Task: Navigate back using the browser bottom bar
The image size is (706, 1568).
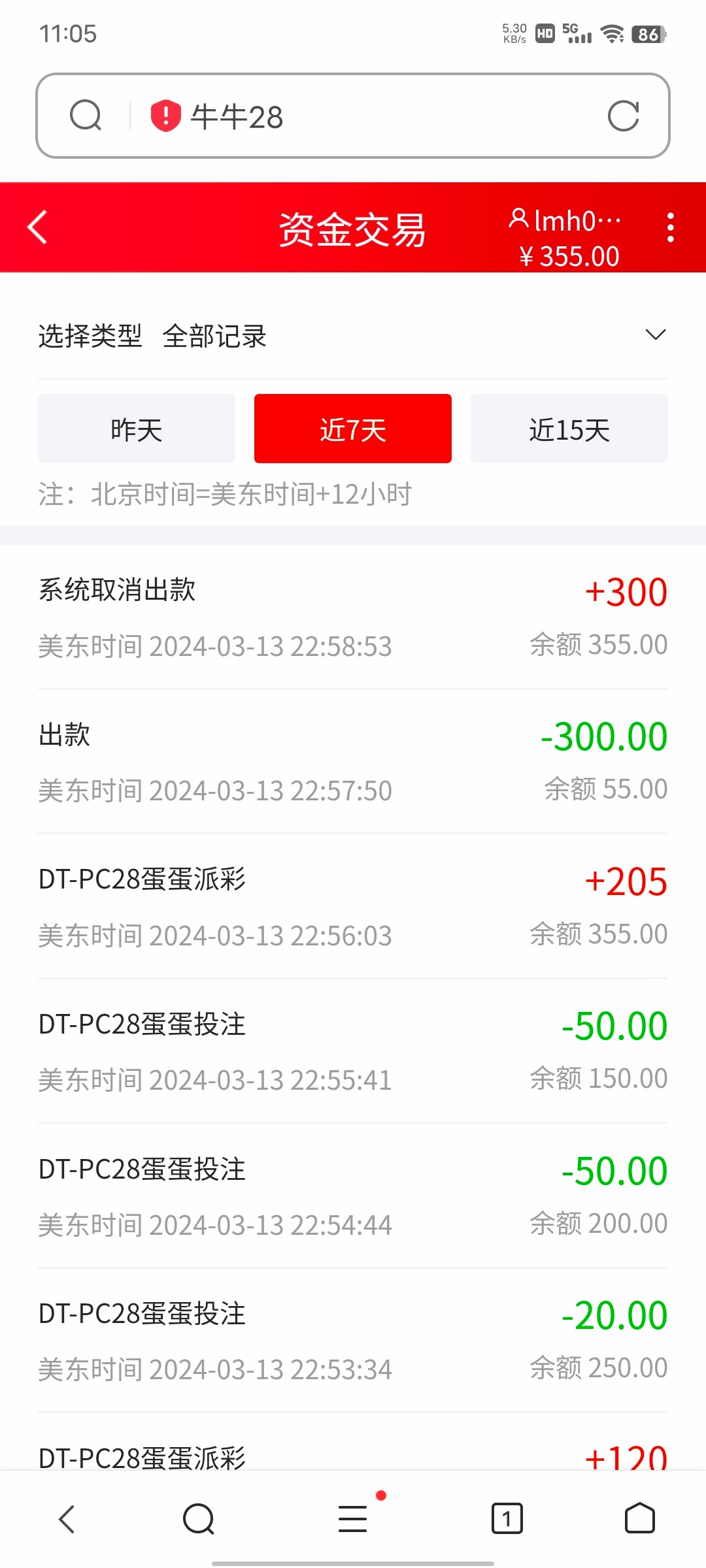Action: (x=67, y=1518)
